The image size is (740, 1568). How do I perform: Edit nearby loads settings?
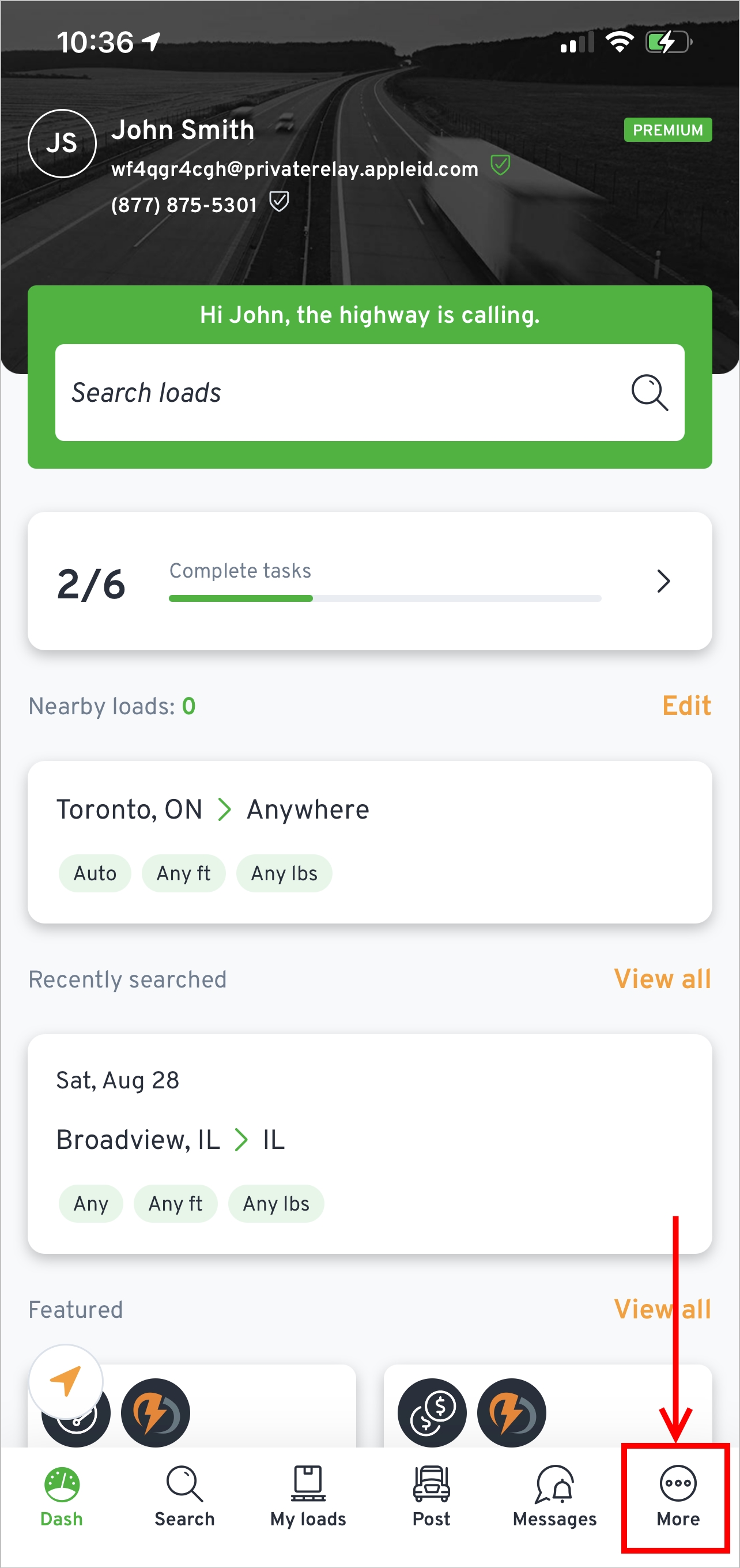coord(686,706)
